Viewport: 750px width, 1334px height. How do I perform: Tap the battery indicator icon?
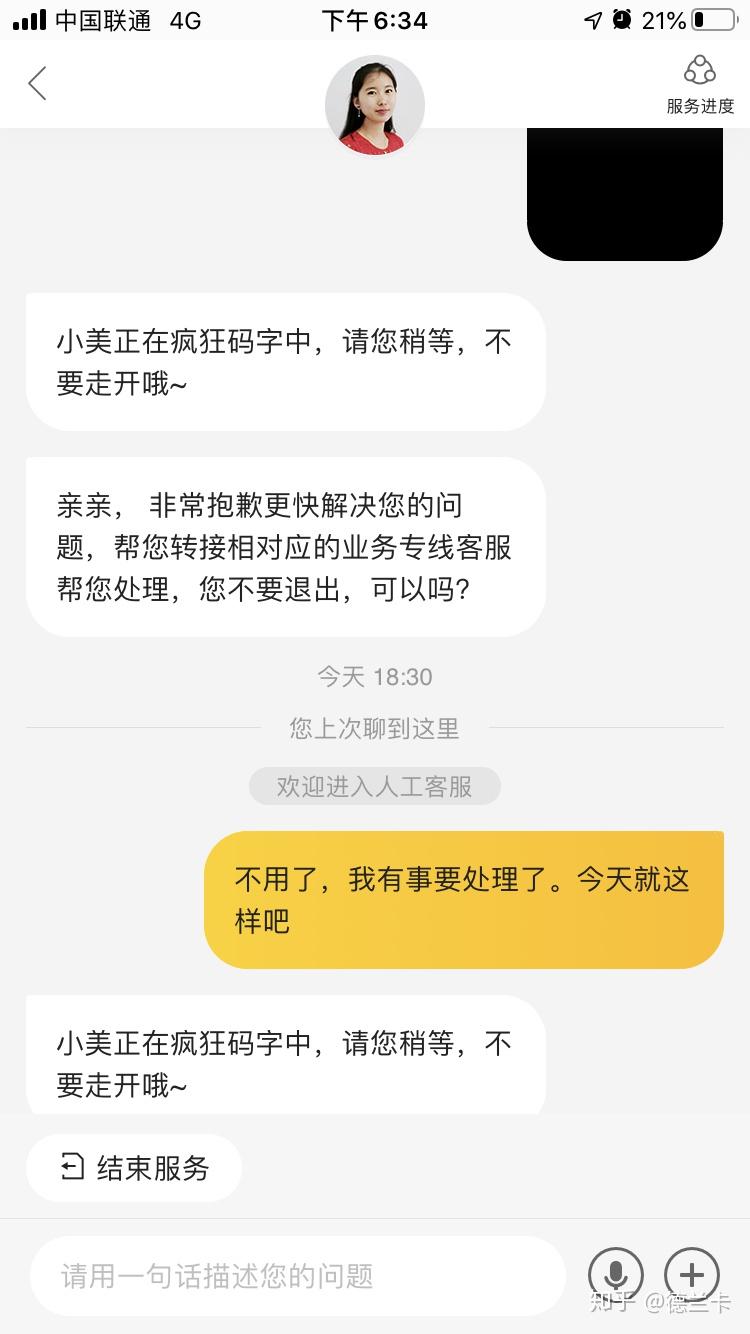(x=712, y=18)
